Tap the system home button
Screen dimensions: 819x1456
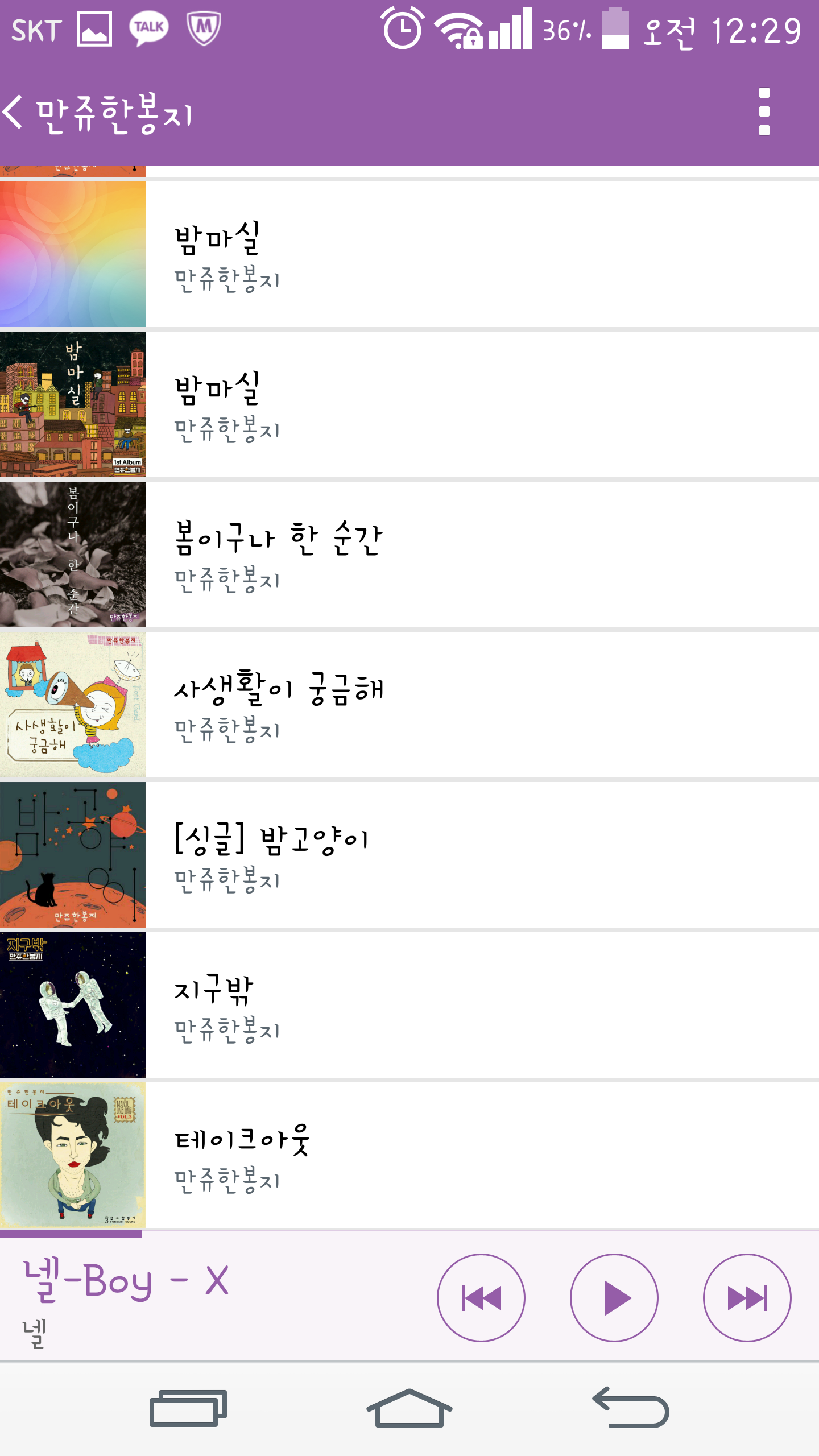click(x=409, y=1409)
